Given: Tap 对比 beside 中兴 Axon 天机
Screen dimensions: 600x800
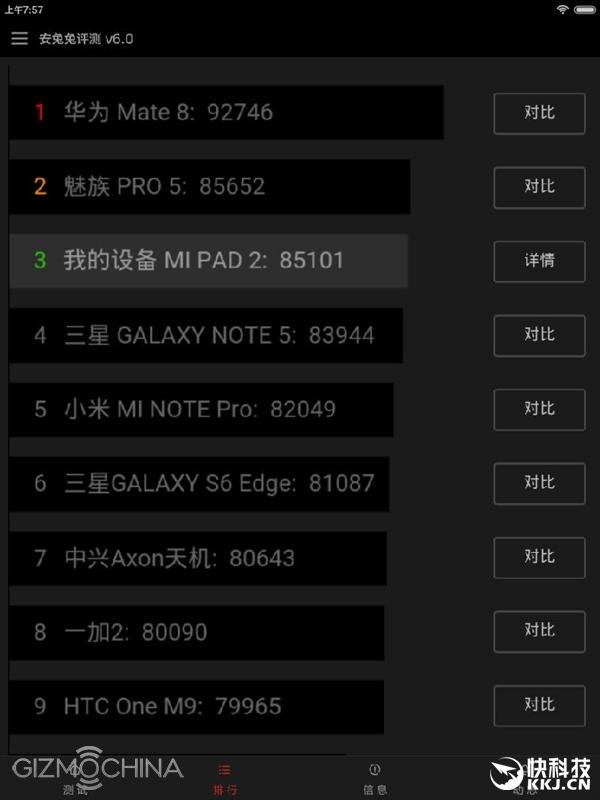Looking at the screenshot, I should coord(539,557).
